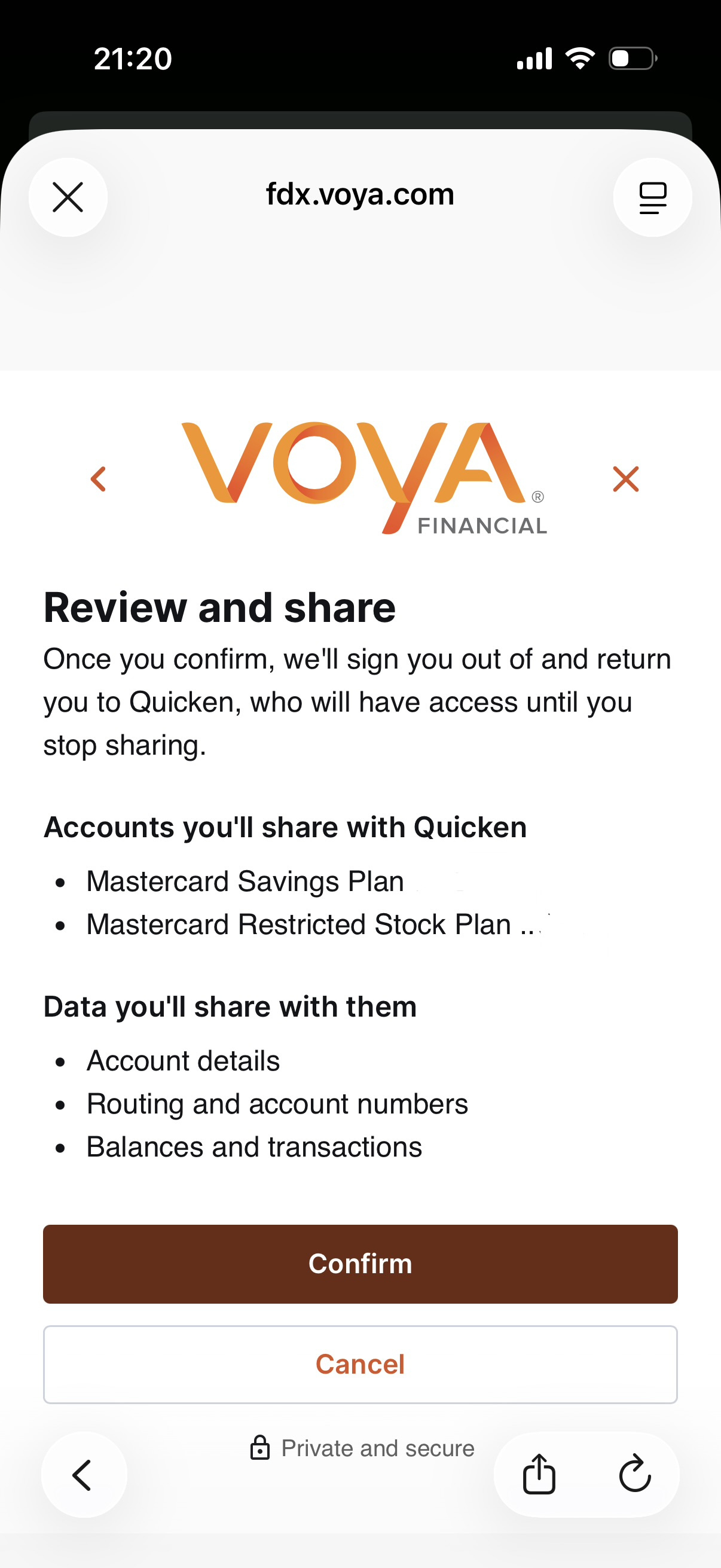This screenshot has height=1568, width=721.
Task: Close the in-app browser sheet
Action: coord(68,197)
